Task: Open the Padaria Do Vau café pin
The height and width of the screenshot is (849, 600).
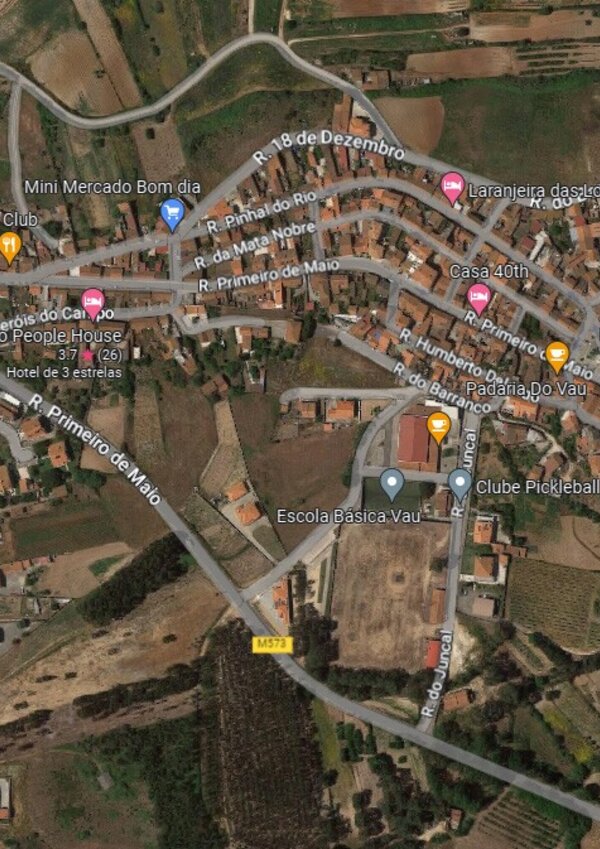Action: click(x=557, y=354)
